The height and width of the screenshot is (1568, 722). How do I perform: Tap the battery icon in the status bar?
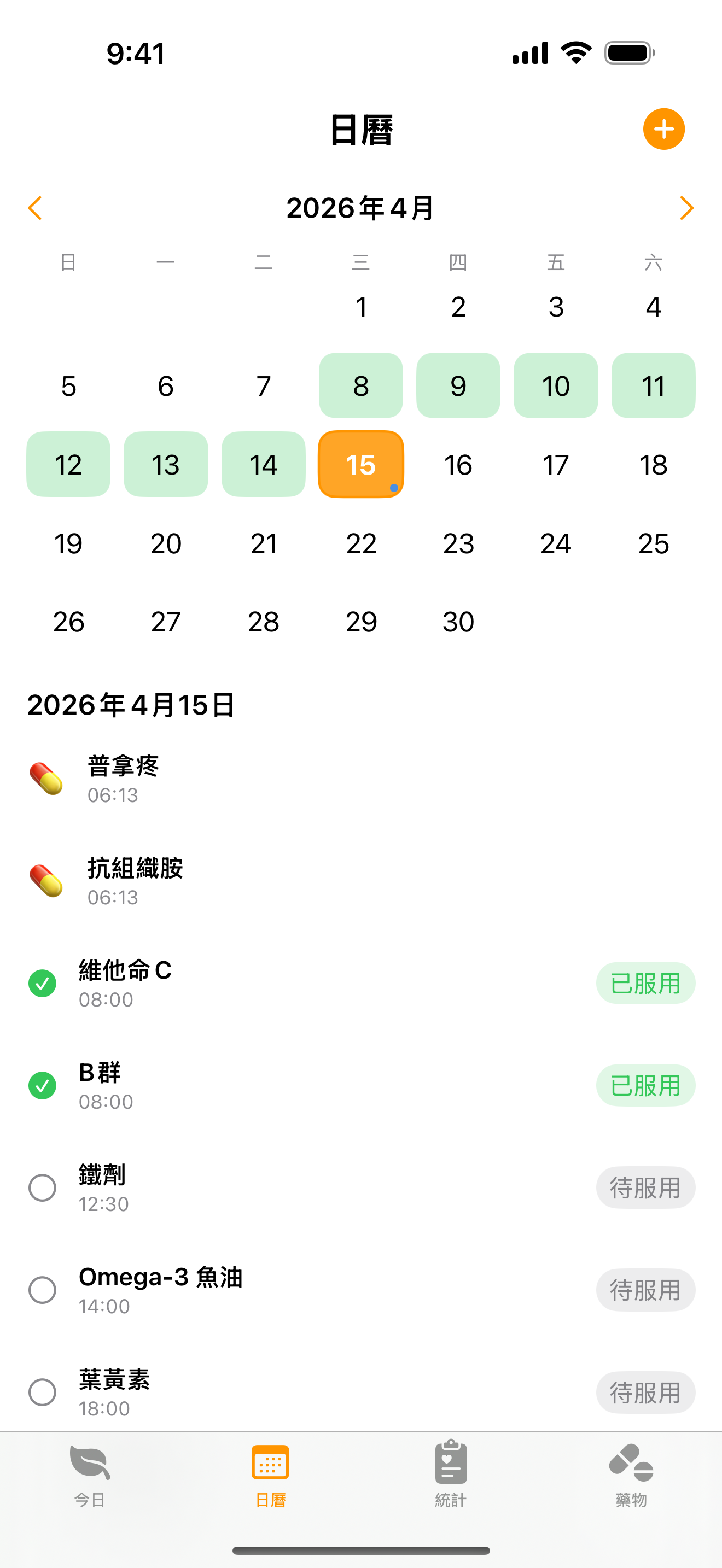click(628, 53)
